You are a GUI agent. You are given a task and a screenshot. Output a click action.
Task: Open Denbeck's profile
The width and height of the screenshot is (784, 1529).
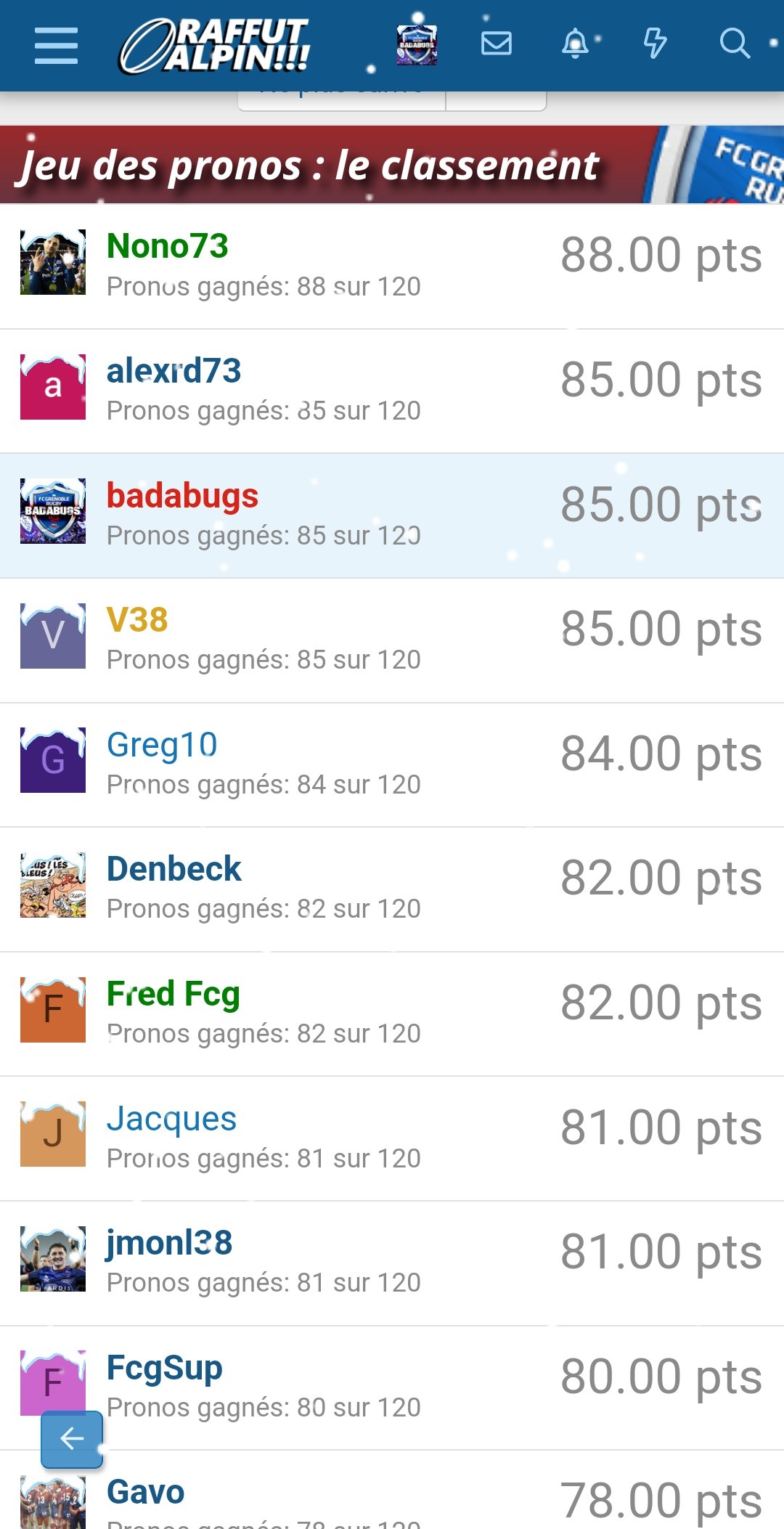[174, 869]
